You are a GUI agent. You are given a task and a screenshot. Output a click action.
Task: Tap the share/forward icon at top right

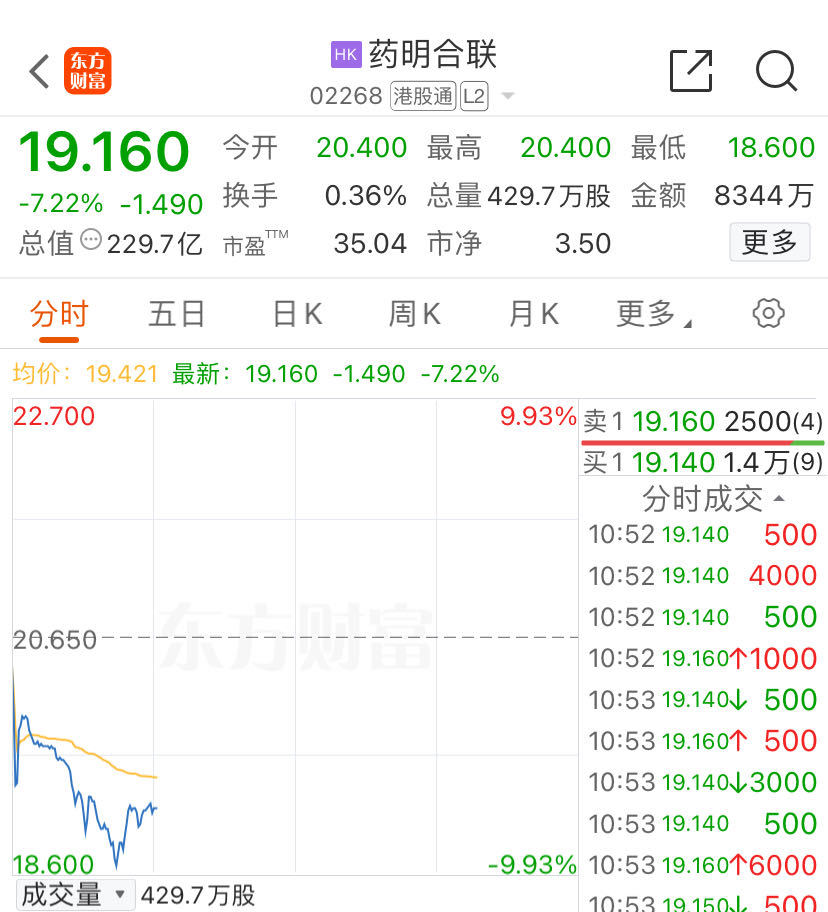click(690, 71)
